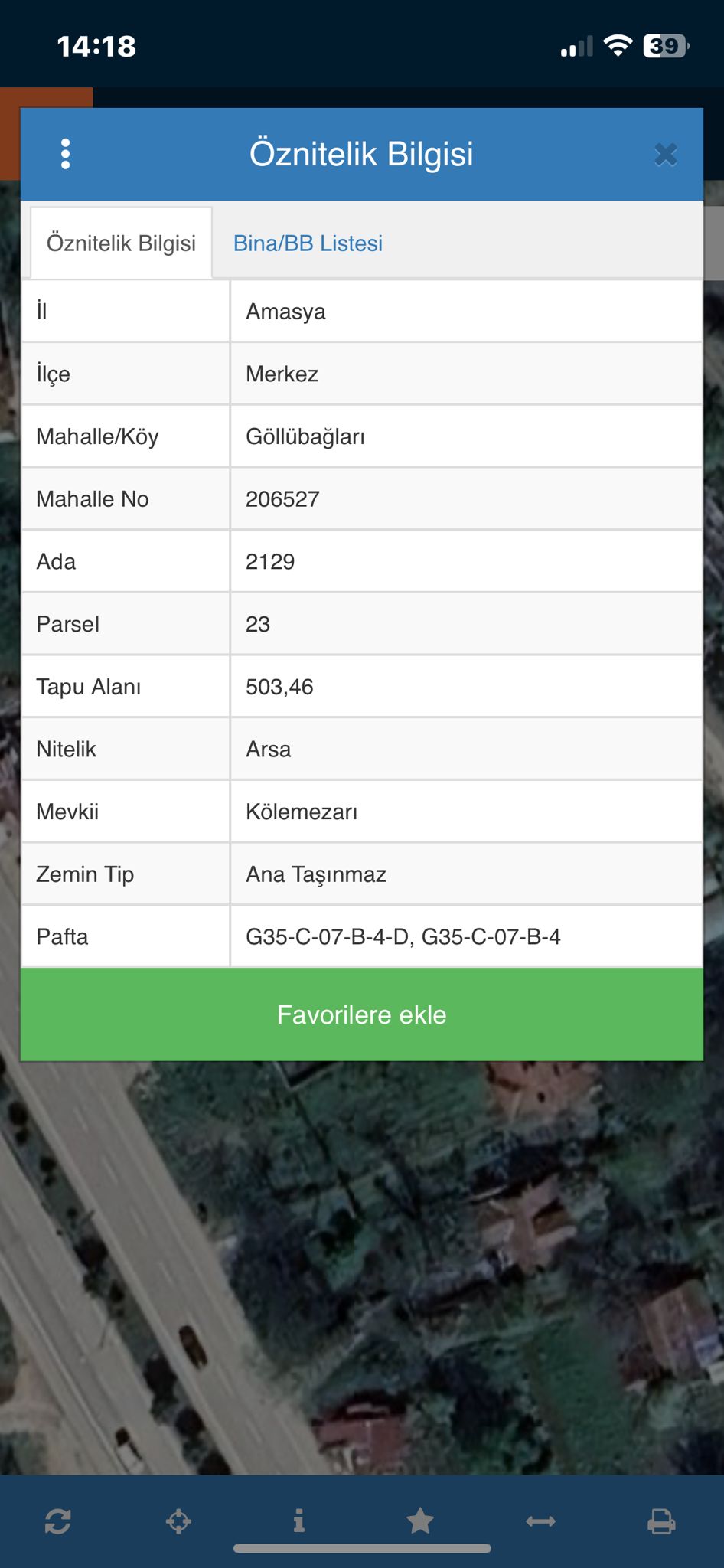Locate my position with the crosshair icon
This screenshot has width=724, height=1568.
(178, 1521)
